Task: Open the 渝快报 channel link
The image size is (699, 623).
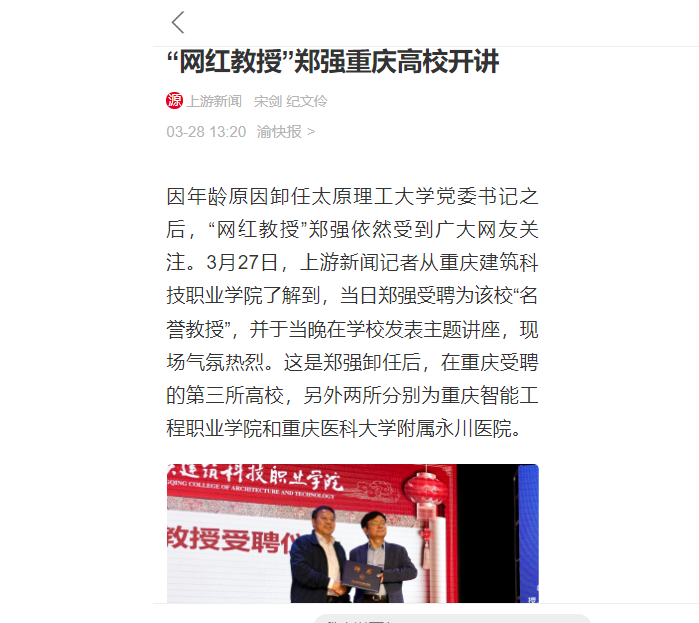Action: (x=285, y=131)
